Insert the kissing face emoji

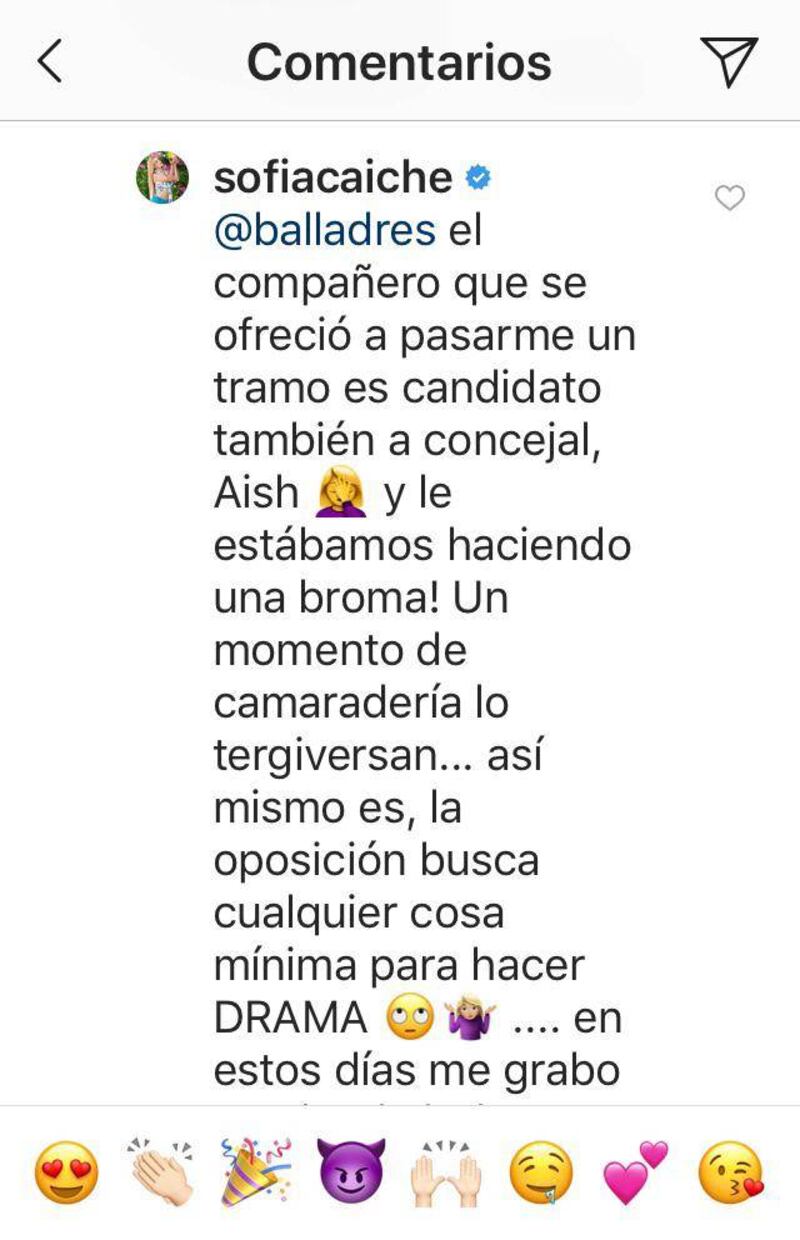731,1172
